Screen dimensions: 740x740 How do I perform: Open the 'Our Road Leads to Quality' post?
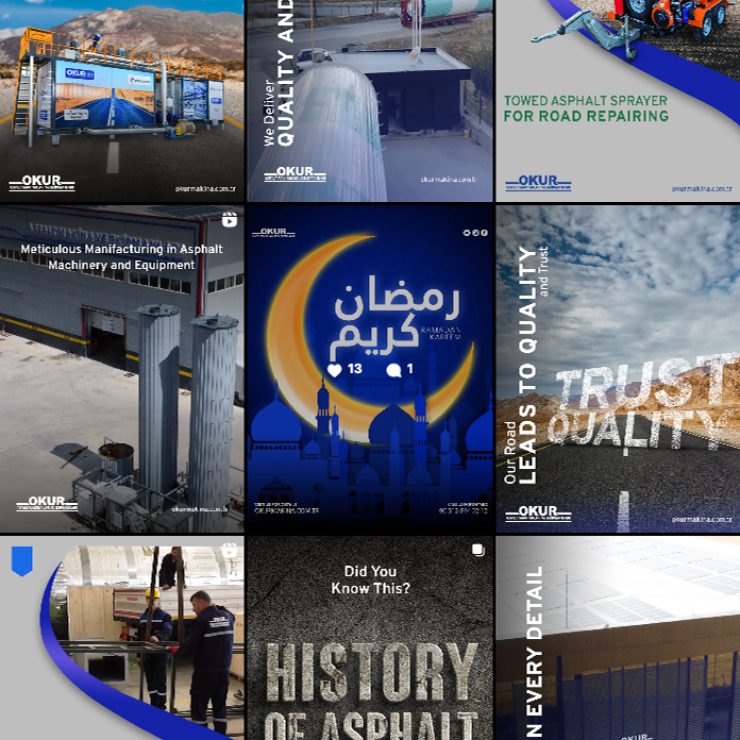pyautogui.click(x=617, y=369)
